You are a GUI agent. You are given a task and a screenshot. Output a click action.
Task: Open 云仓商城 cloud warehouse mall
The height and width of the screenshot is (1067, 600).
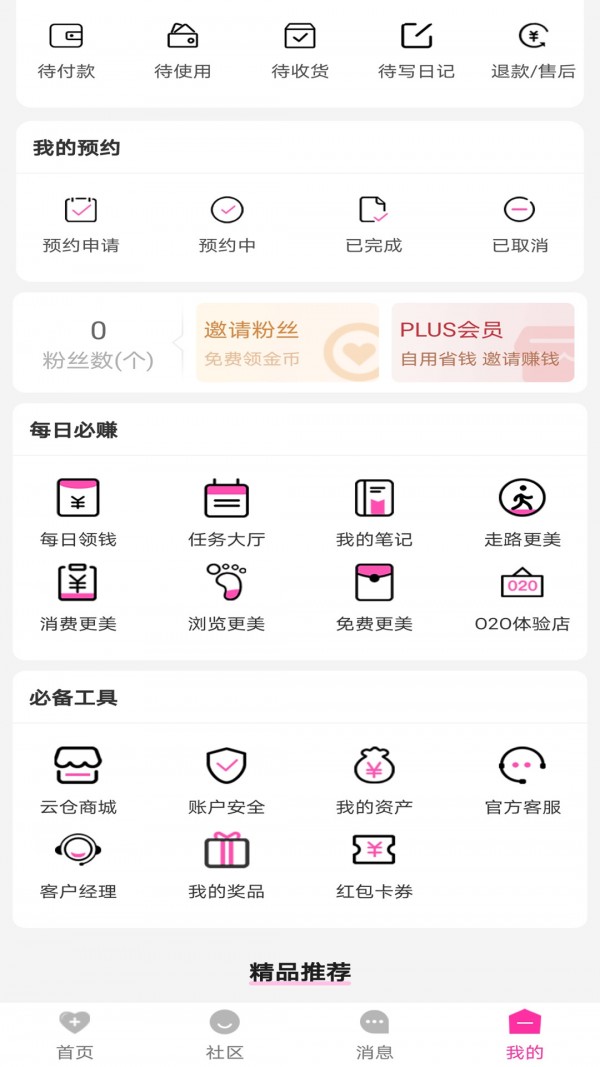(x=78, y=780)
